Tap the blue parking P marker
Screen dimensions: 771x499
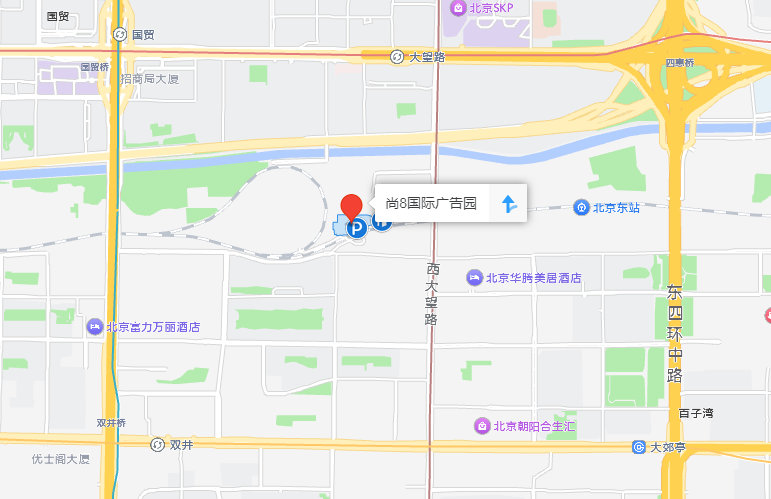click(356, 229)
